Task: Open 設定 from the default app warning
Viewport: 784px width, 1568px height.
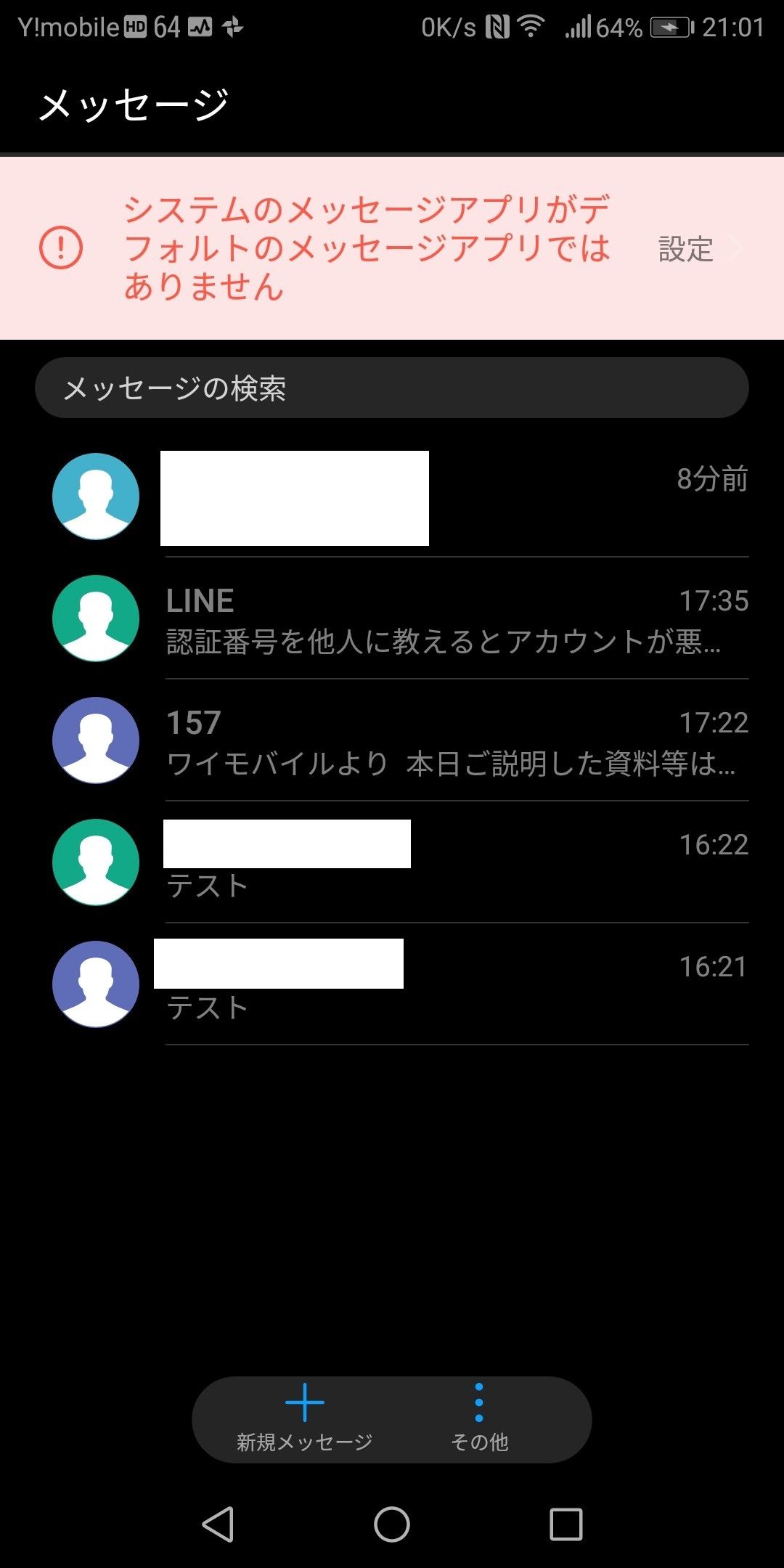Action: tap(686, 249)
